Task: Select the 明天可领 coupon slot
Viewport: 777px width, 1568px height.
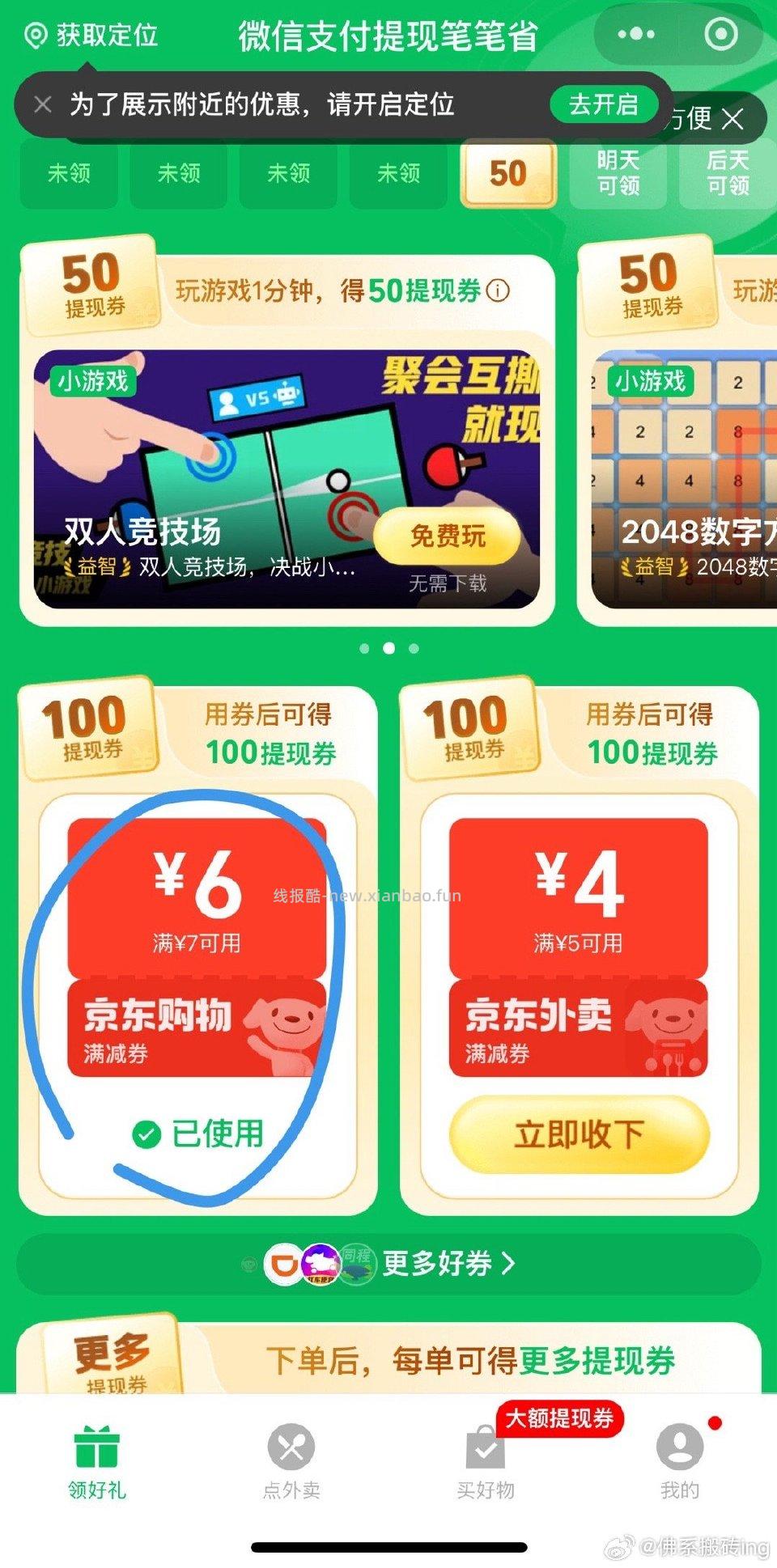Action: (x=618, y=174)
